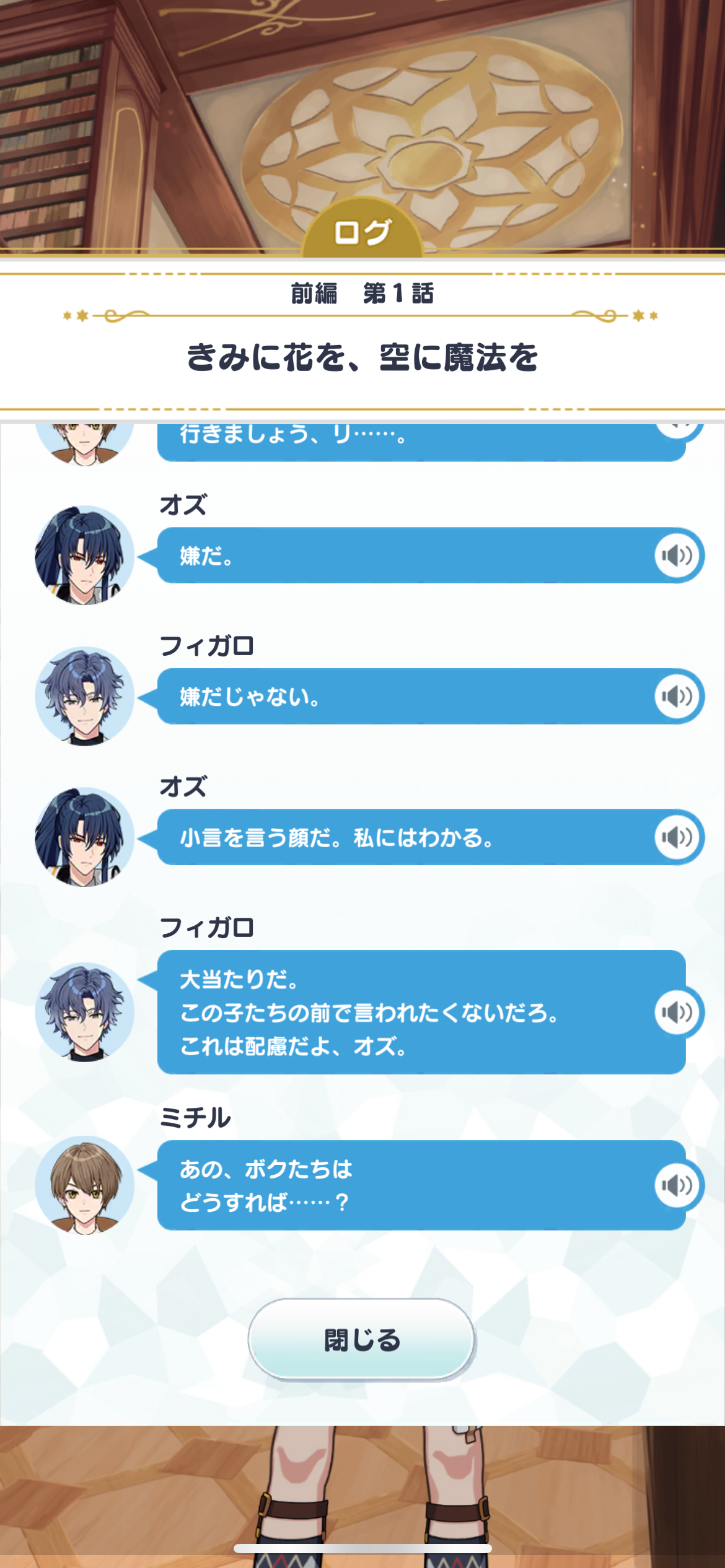
Task: Play voice for Mitile's あの、ボクたちは line
Action: (677, 1185)
